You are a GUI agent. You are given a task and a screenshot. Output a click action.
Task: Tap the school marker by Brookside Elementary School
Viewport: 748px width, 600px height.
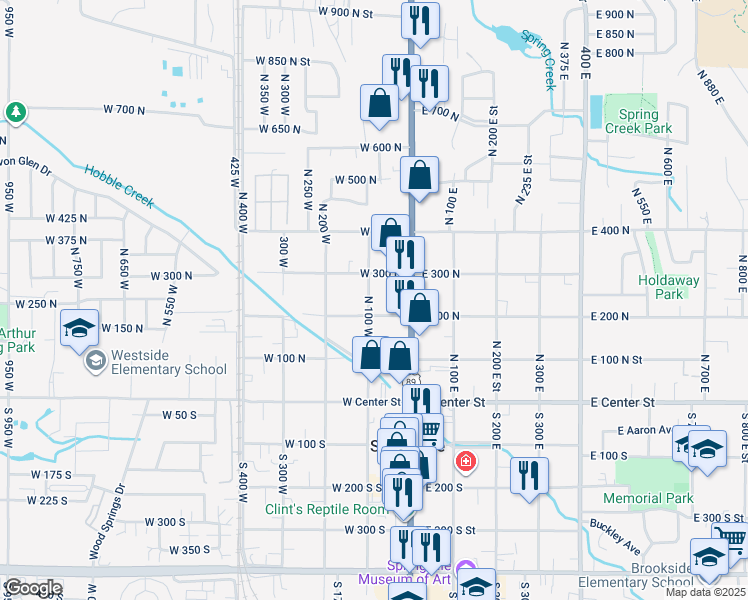(709, 558)
